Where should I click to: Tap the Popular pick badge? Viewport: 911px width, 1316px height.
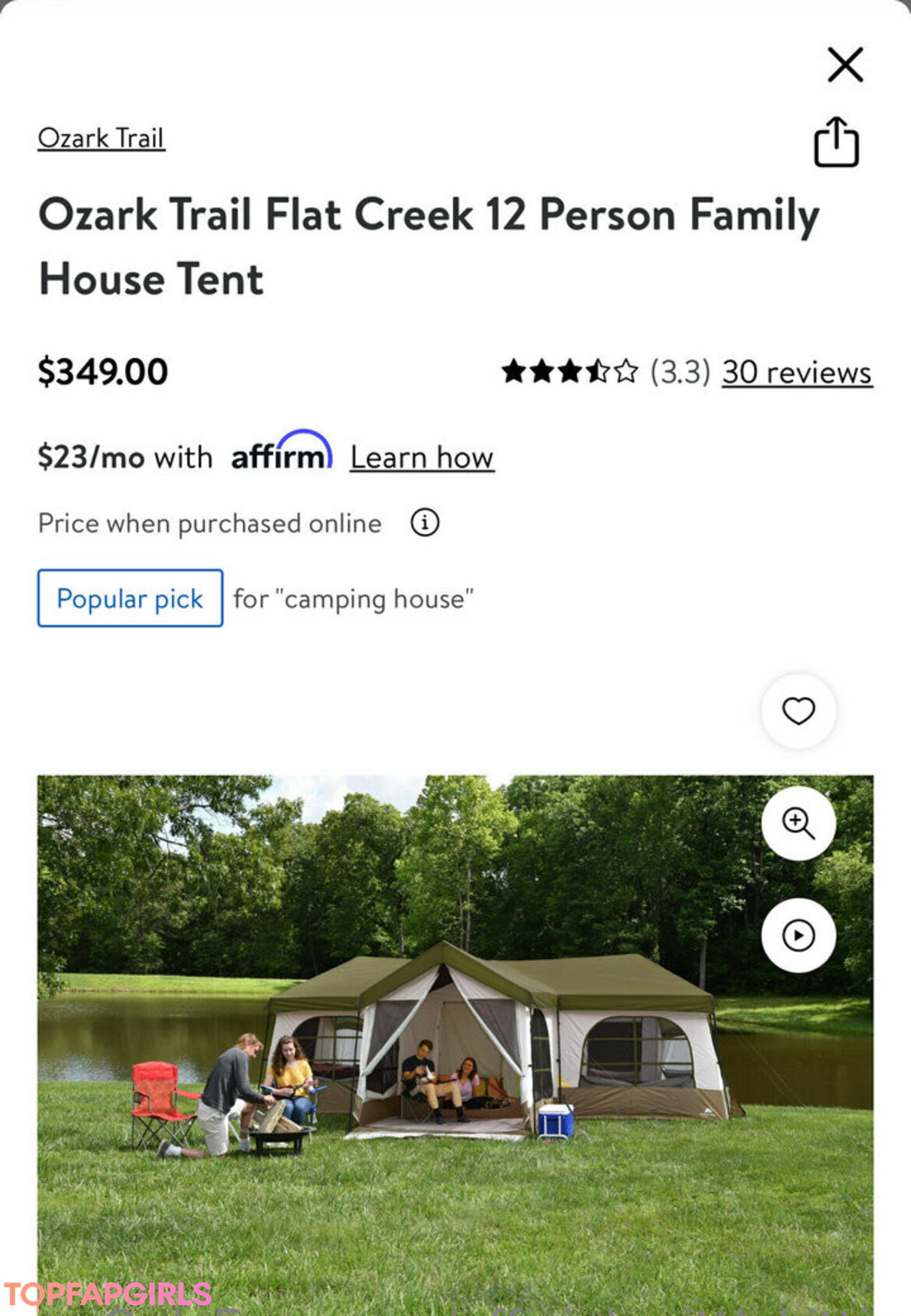click(130, 598)
